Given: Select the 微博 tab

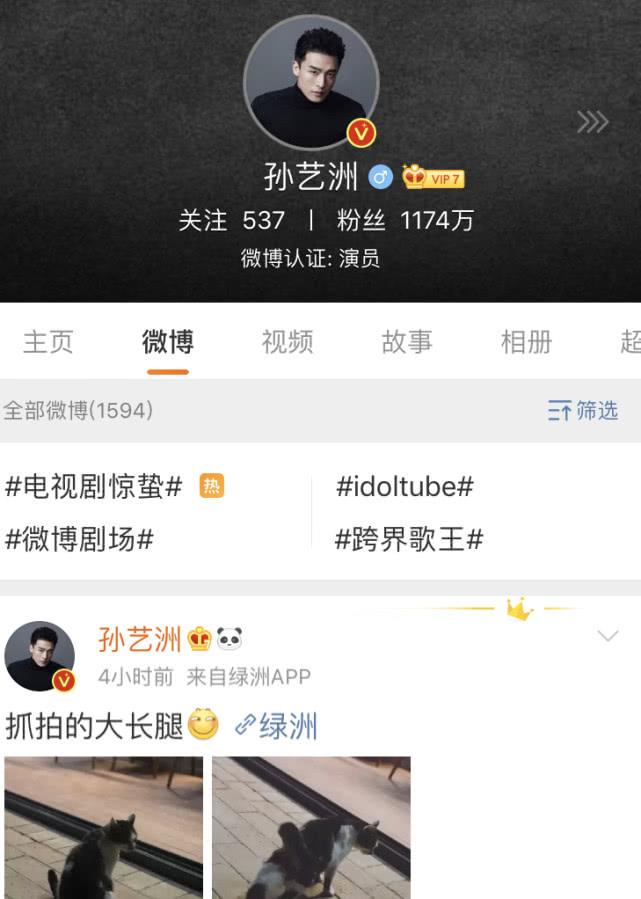Looking at the screenshot, I should tap(167, 342).
